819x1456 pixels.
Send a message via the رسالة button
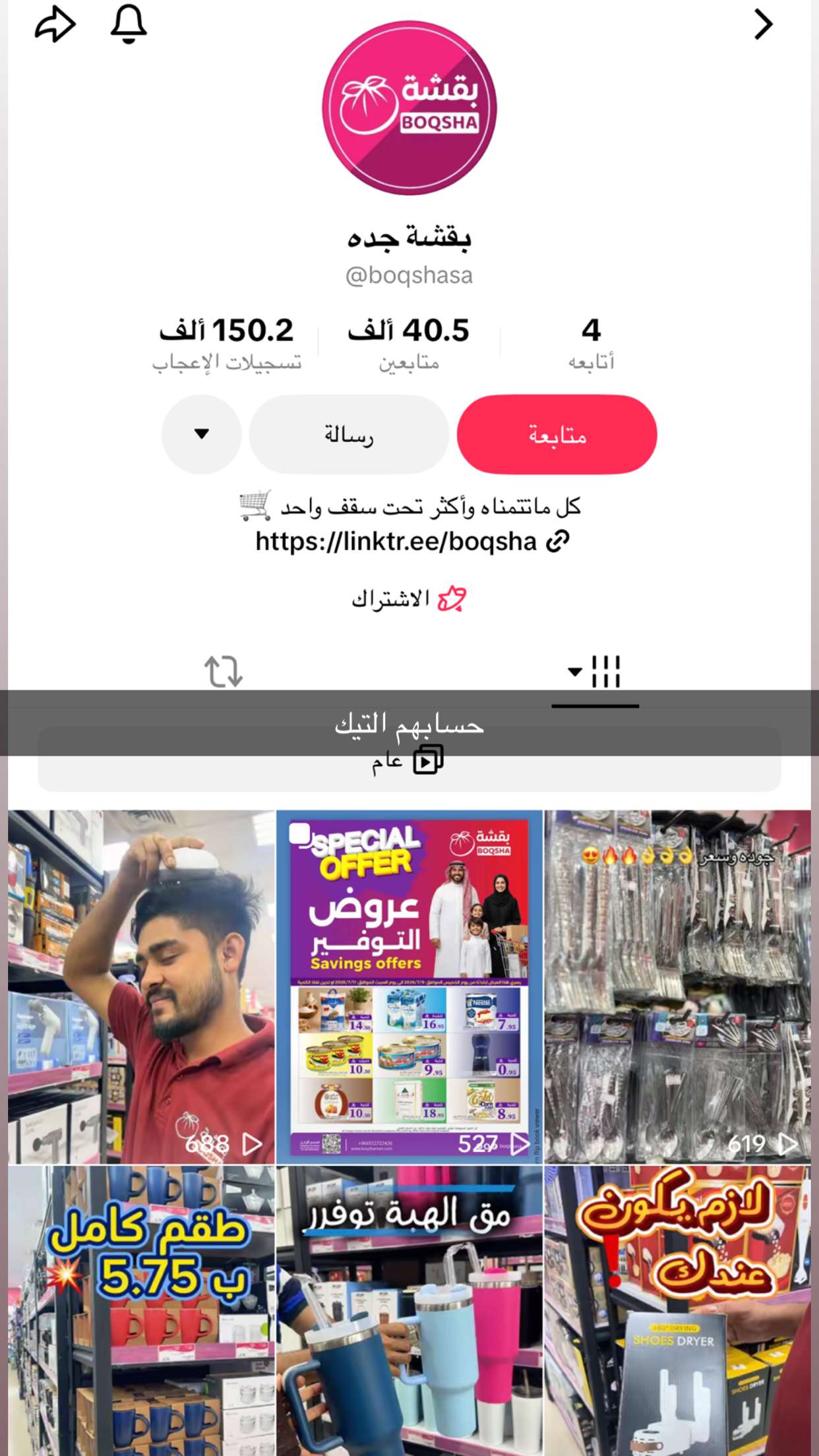(x=349, y=435)
